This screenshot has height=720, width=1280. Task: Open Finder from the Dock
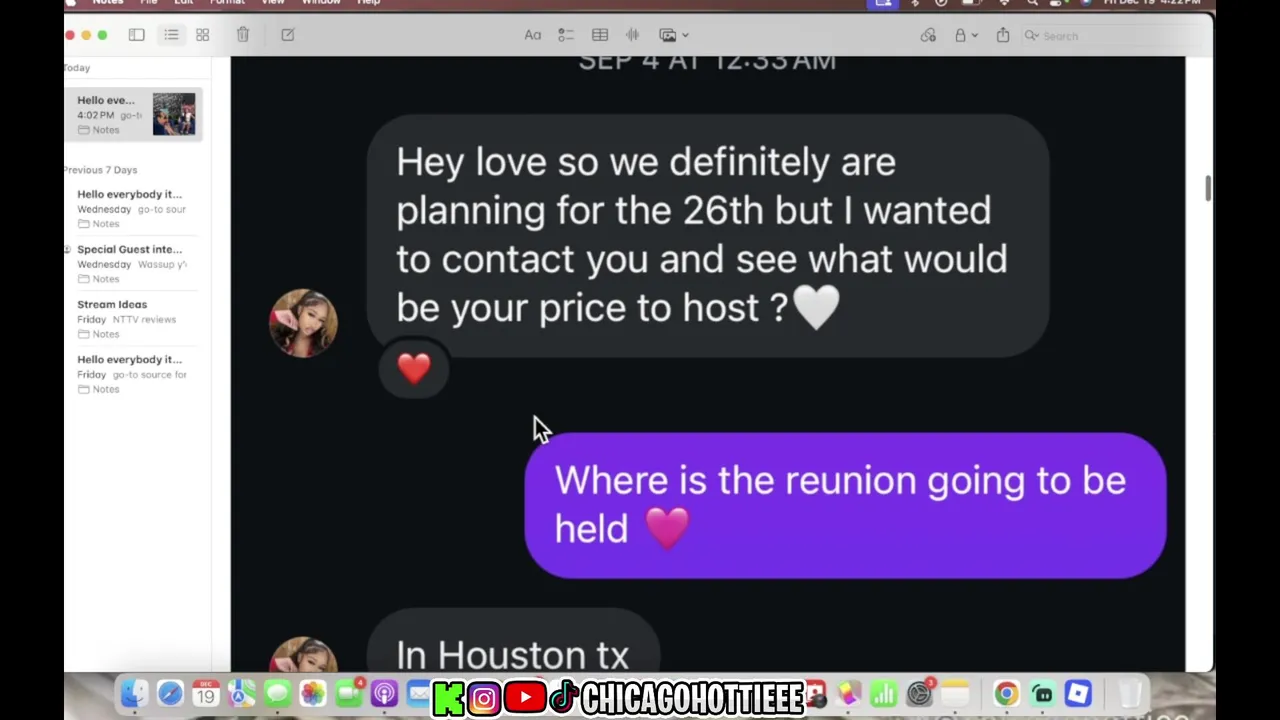(x=134, y=693)
